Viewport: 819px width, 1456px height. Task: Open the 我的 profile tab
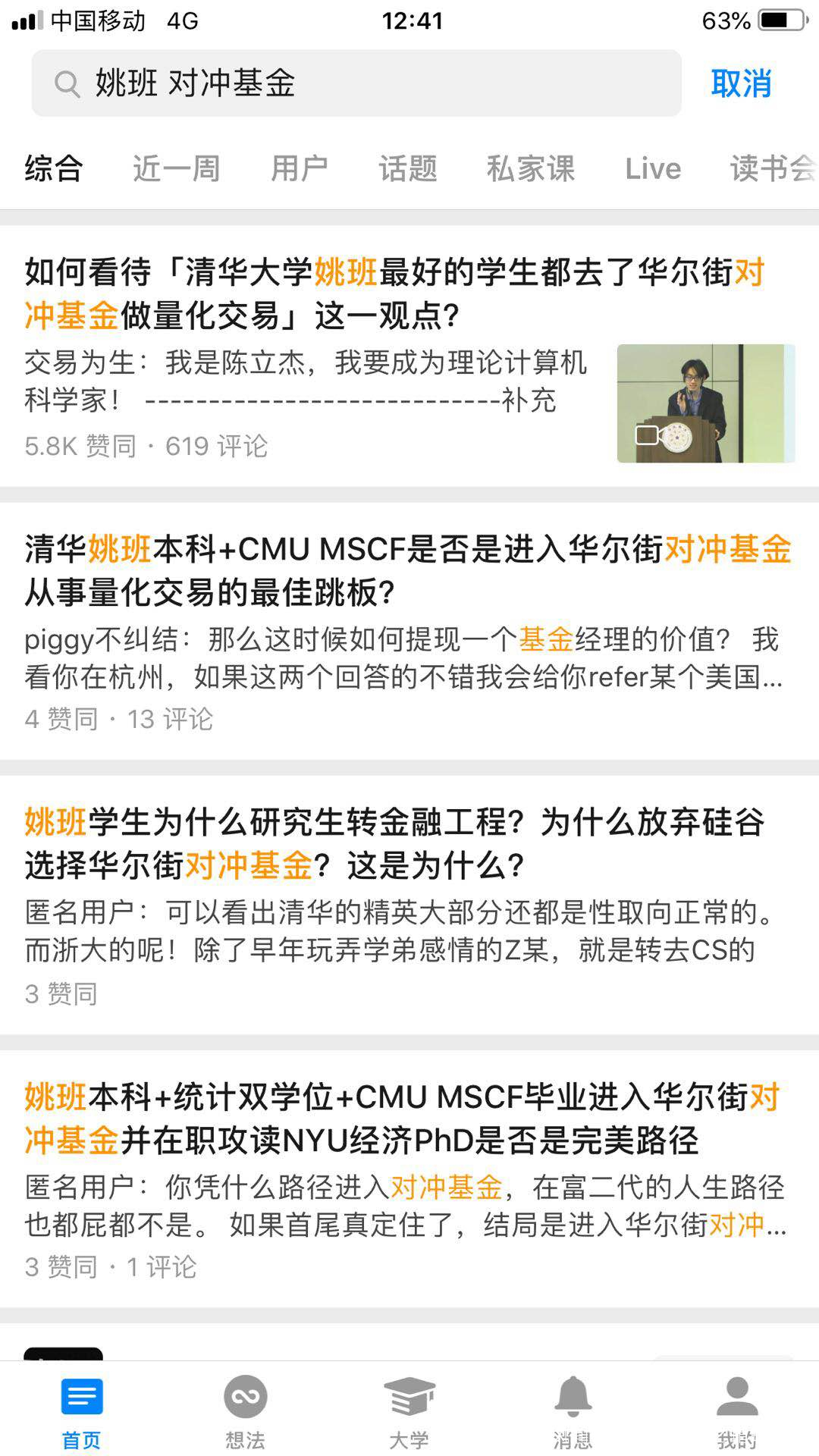pos(736,1409)
